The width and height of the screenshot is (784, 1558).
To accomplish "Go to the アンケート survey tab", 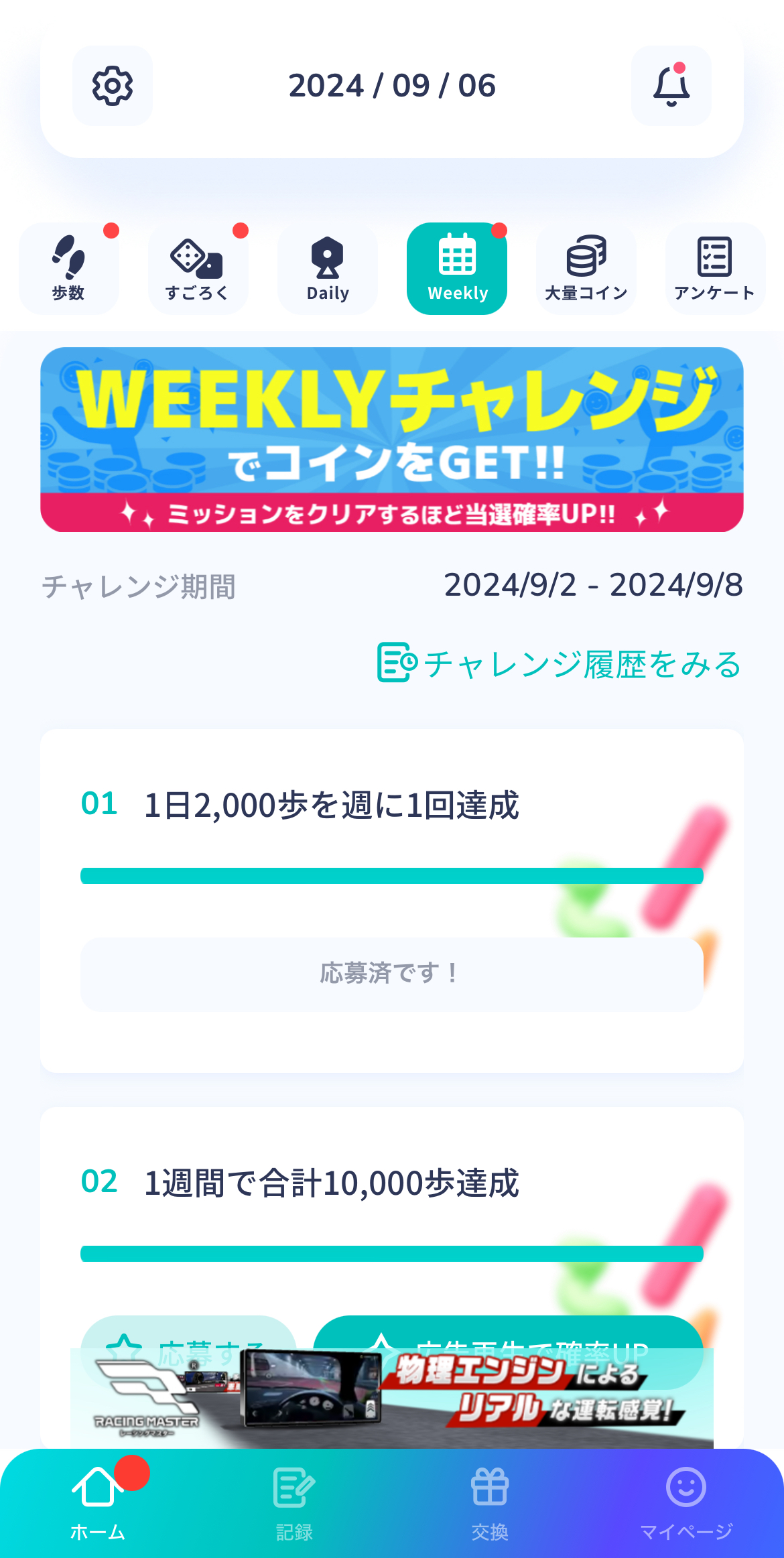I will (715, 269).
